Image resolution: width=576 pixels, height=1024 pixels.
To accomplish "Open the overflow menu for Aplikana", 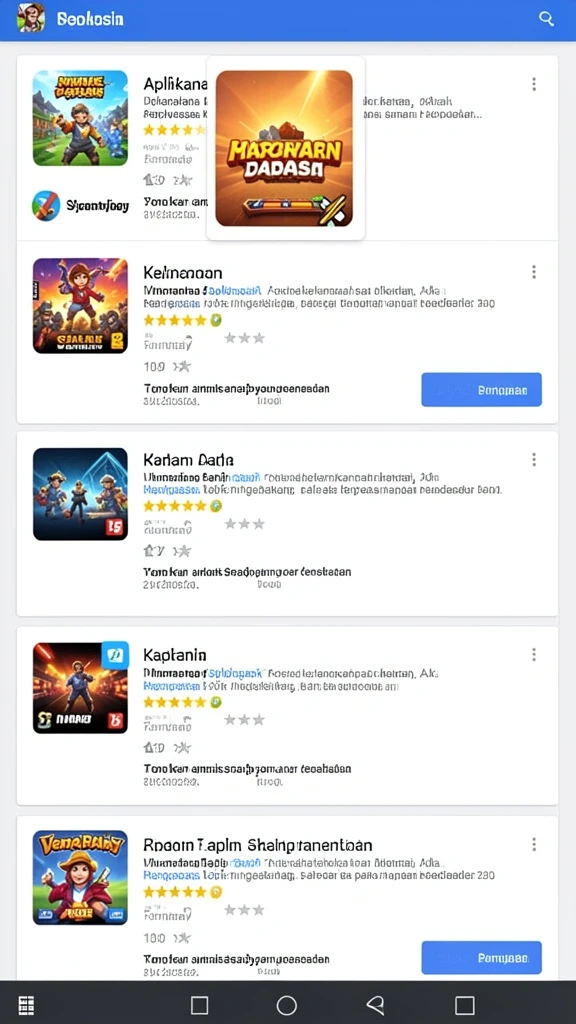I will click(x=534, y=84).
